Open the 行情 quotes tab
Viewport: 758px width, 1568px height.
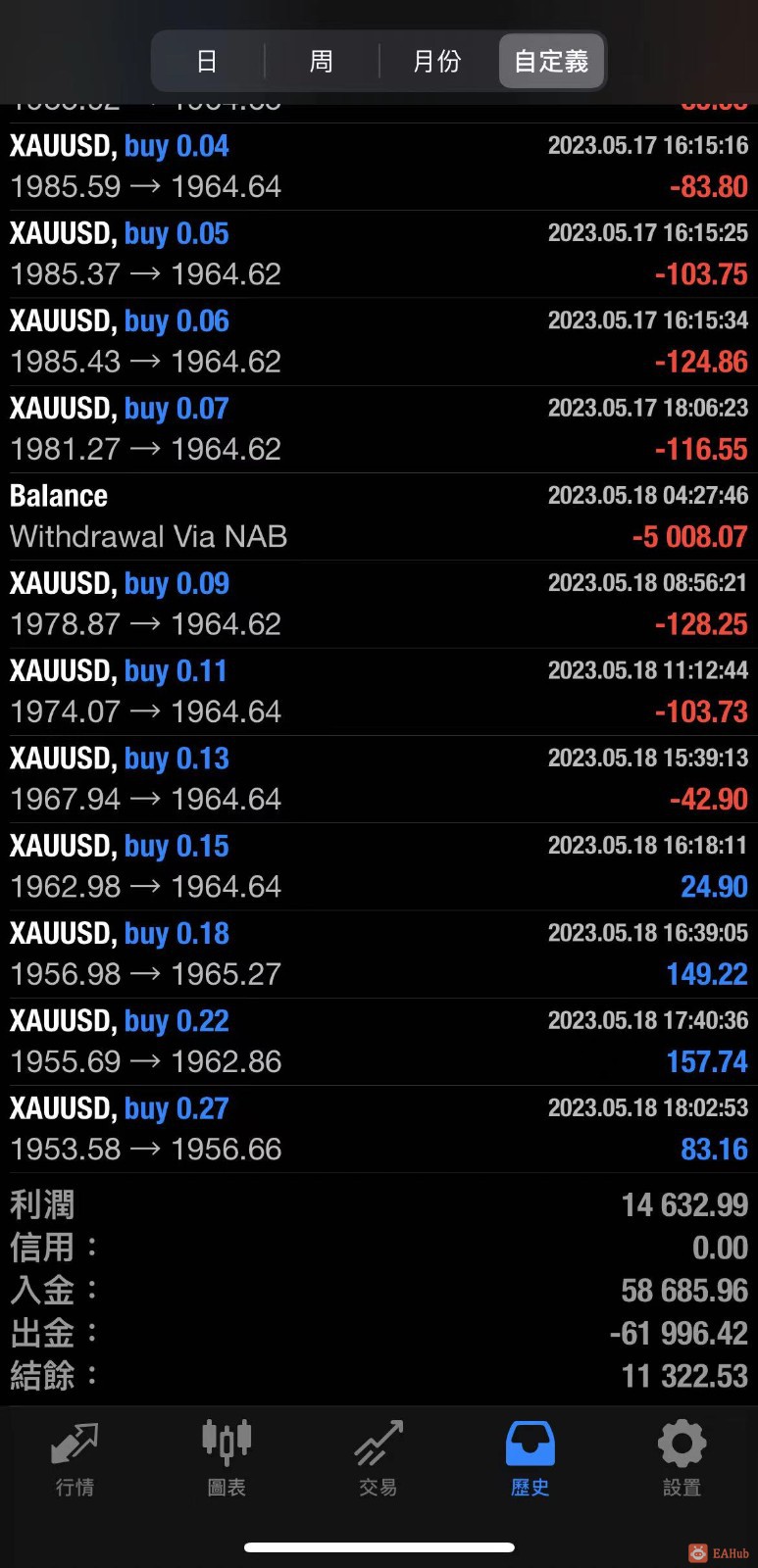click(75, 1458)
